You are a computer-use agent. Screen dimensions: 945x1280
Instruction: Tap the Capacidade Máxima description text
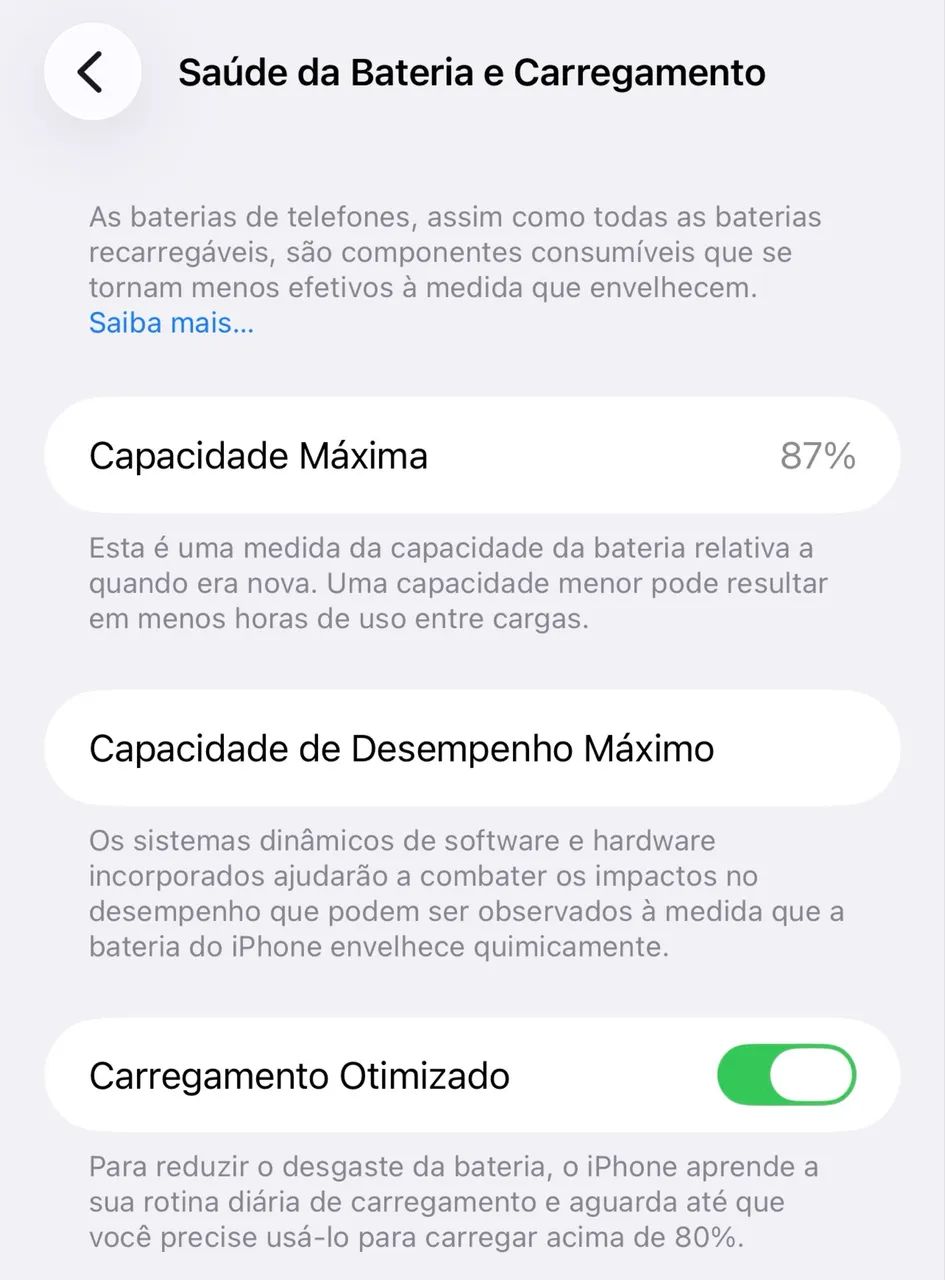(458, 583)
